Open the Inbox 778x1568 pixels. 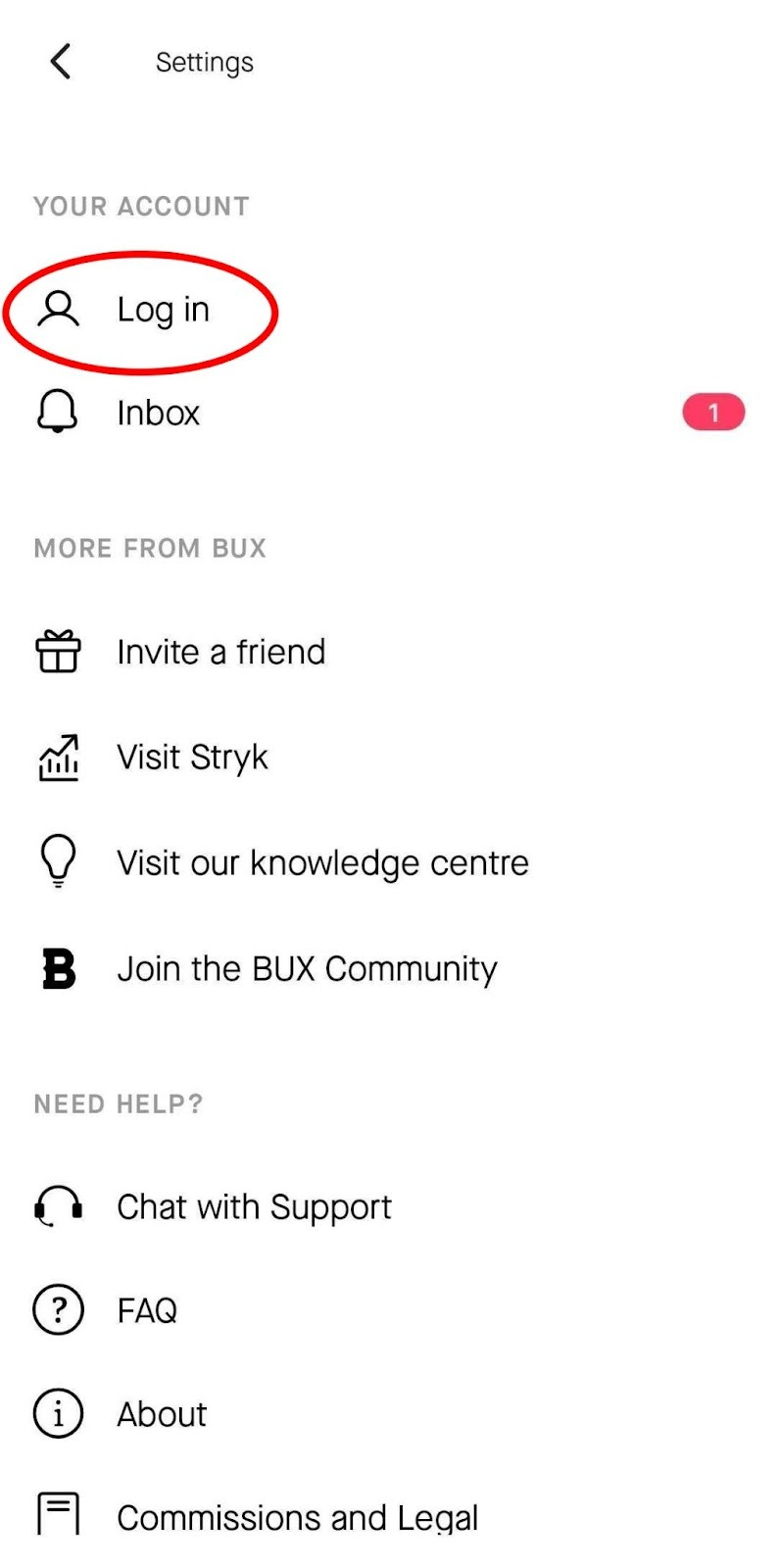[x=158, y=413]
